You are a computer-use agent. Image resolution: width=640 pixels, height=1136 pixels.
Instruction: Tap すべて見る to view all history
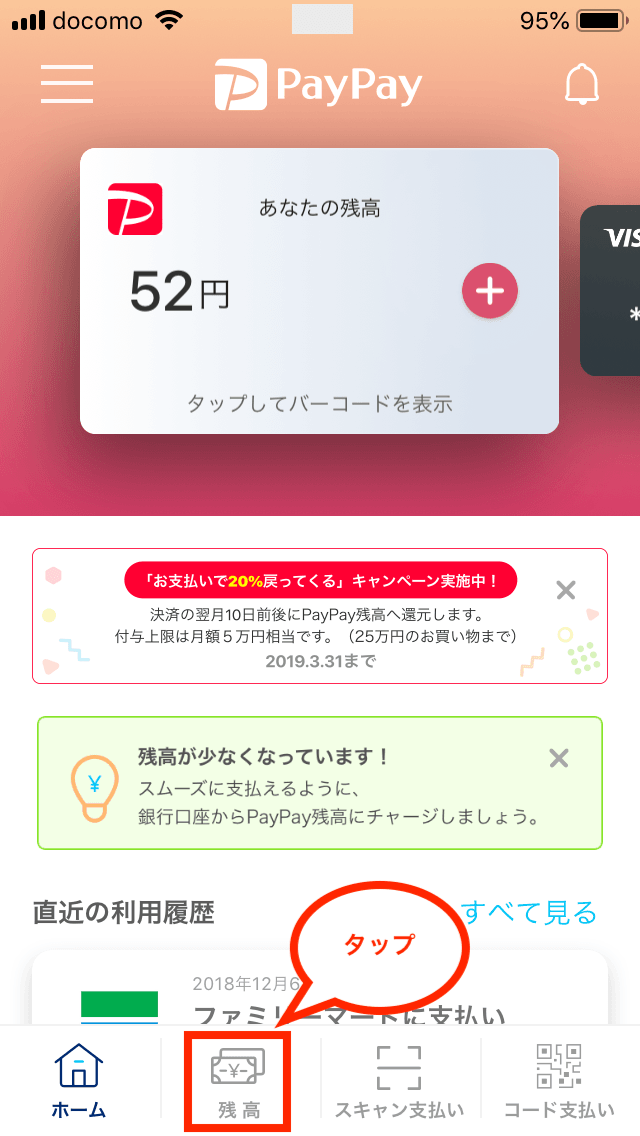coord(528,912)
